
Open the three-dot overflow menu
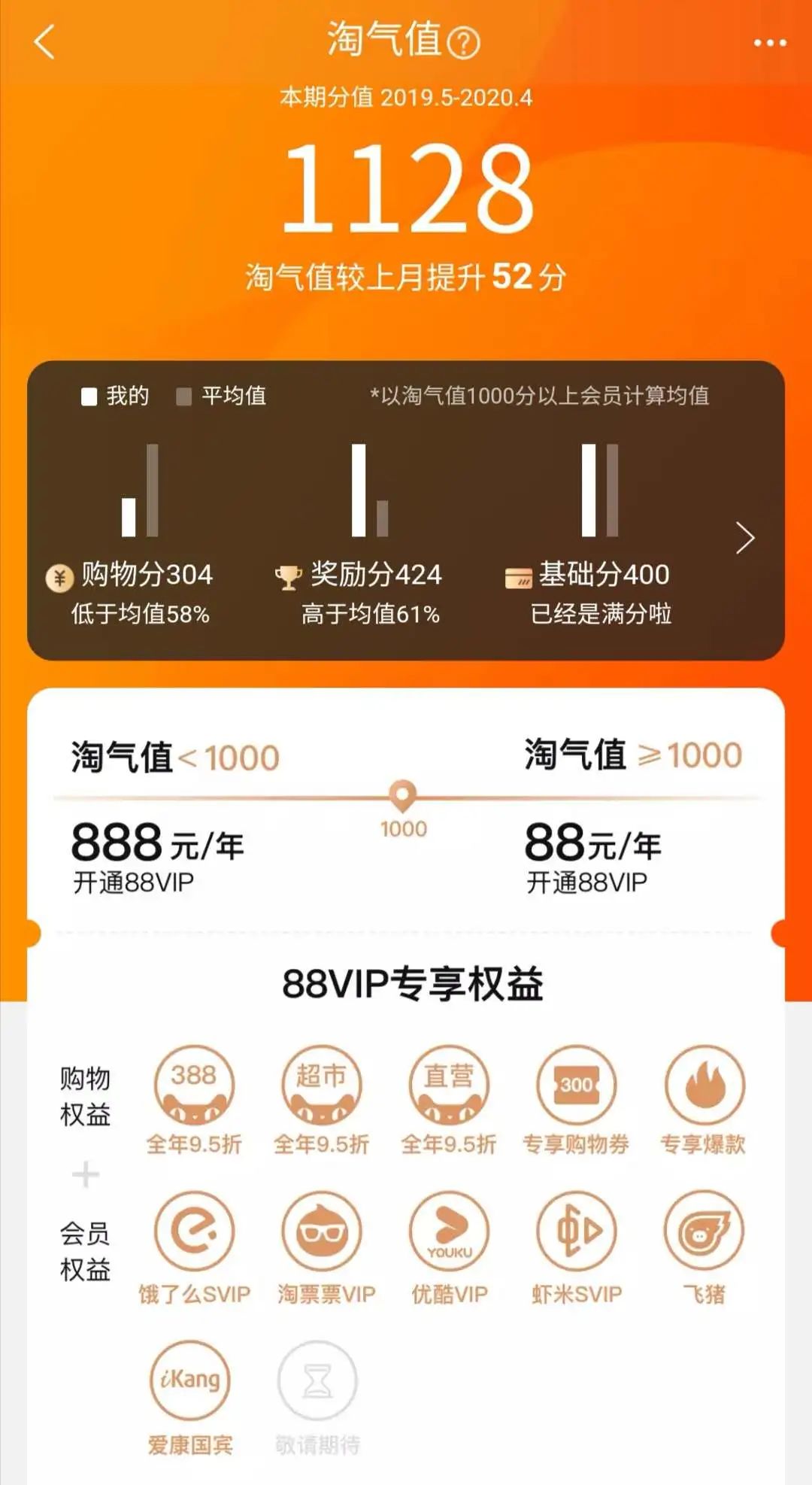click(x=770, y=43)
